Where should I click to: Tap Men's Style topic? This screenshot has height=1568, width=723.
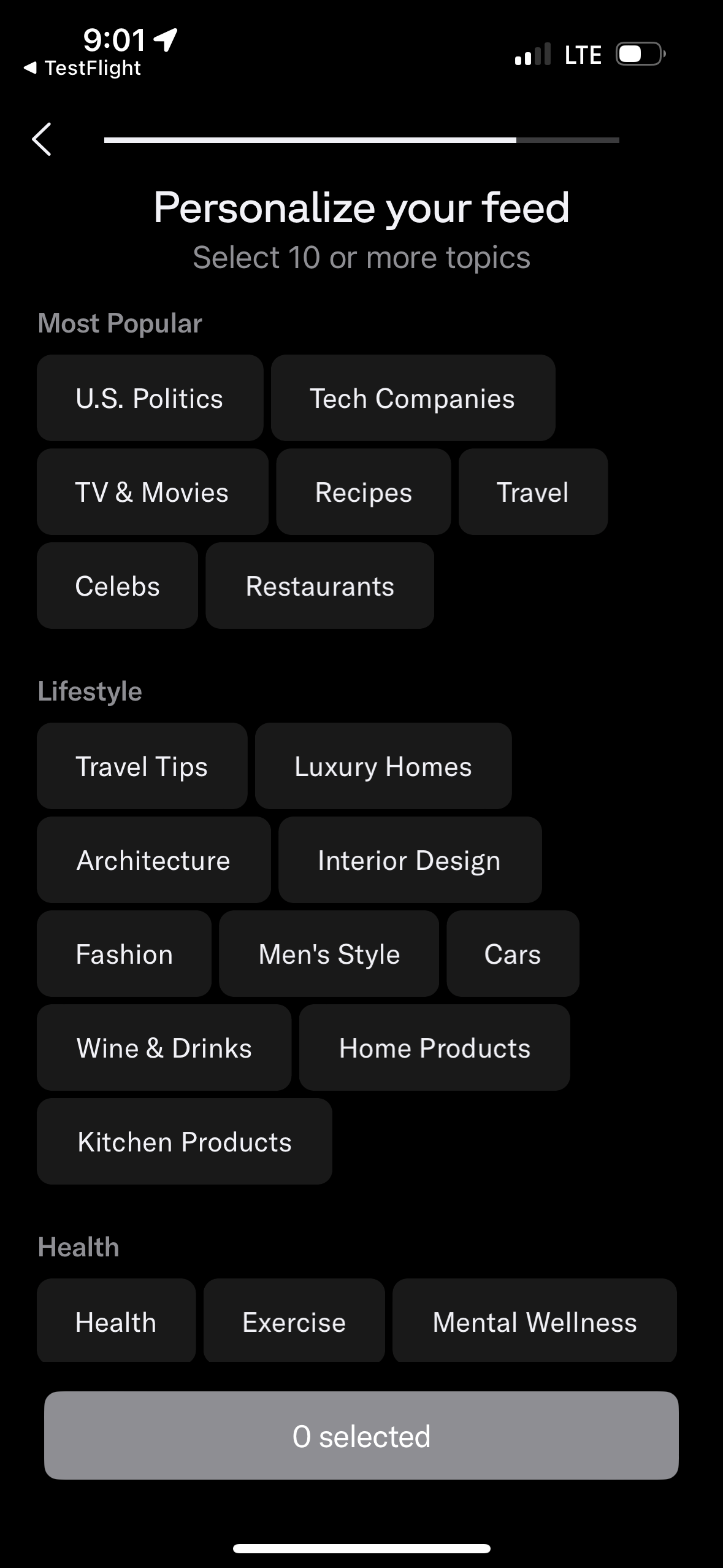pyautogui.click(x=329, y=954)
